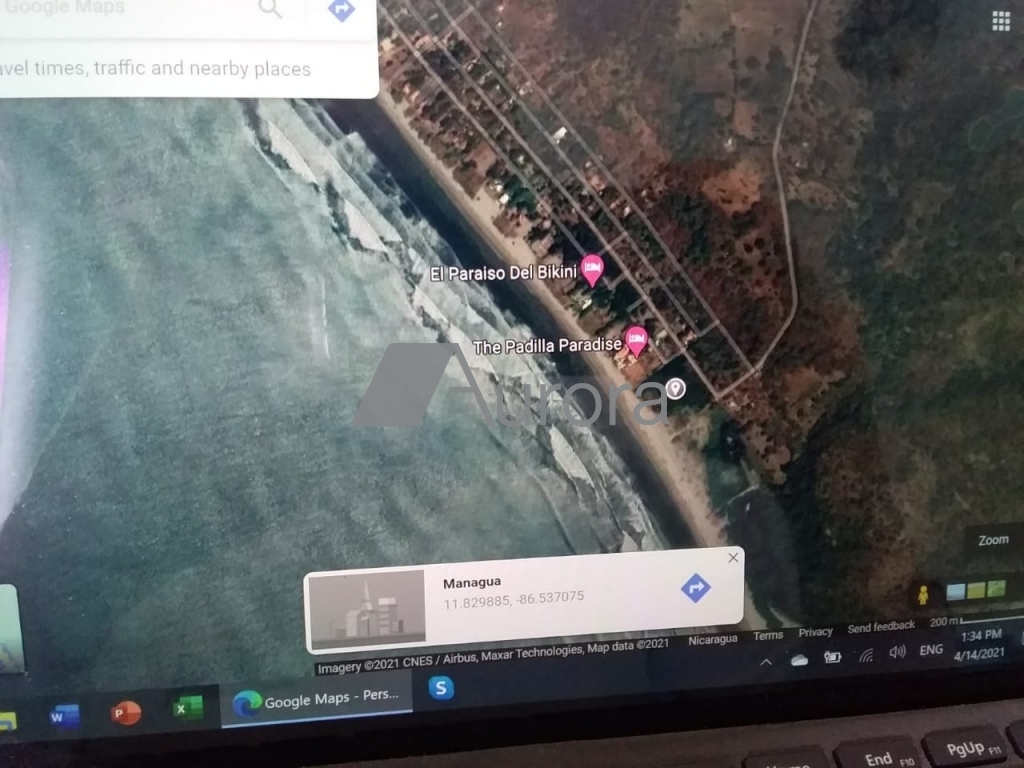
Task: Open directions from the search box
Action: [341, 10]
